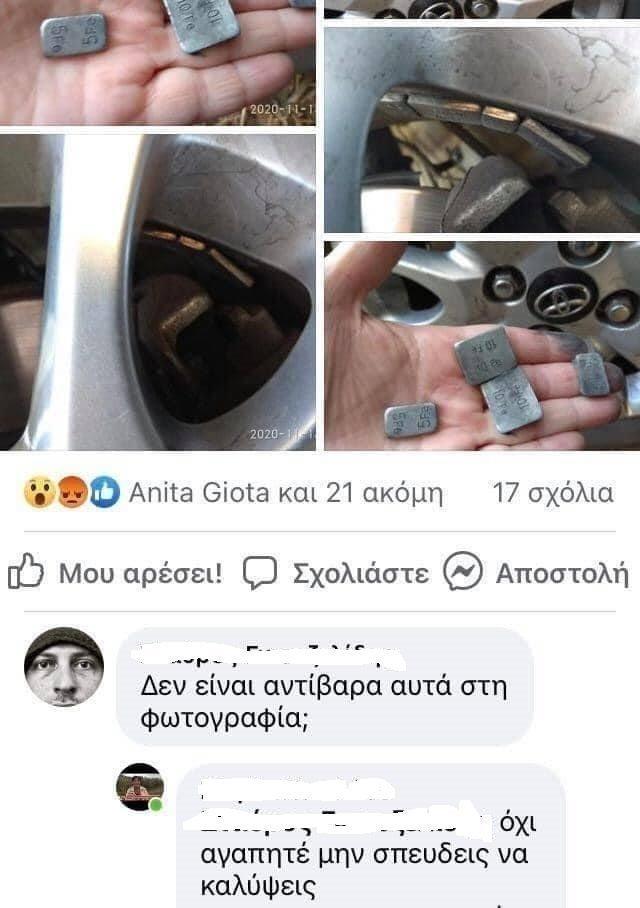Open the photo of hand holding weights near Toyota wheel
Screen dimensions: 640x908
(x=482, y=345)
